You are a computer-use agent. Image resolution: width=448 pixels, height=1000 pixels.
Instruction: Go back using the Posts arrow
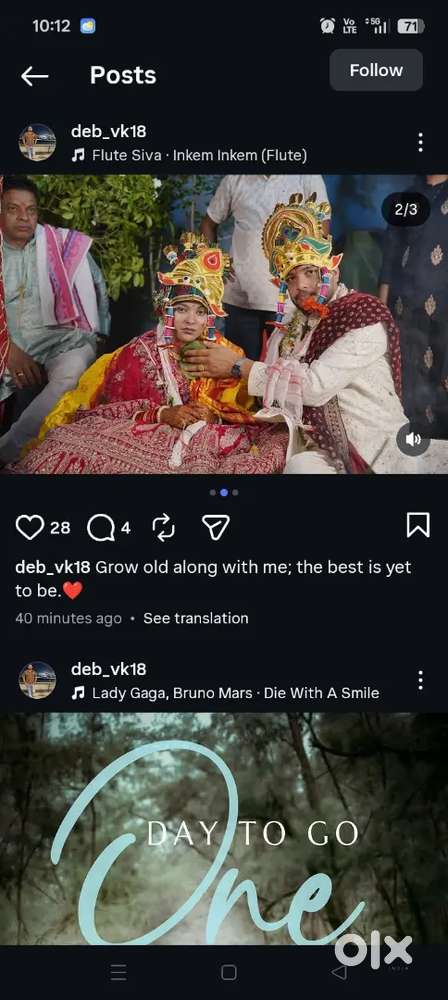pyautogui.click(x=34, y=77)
